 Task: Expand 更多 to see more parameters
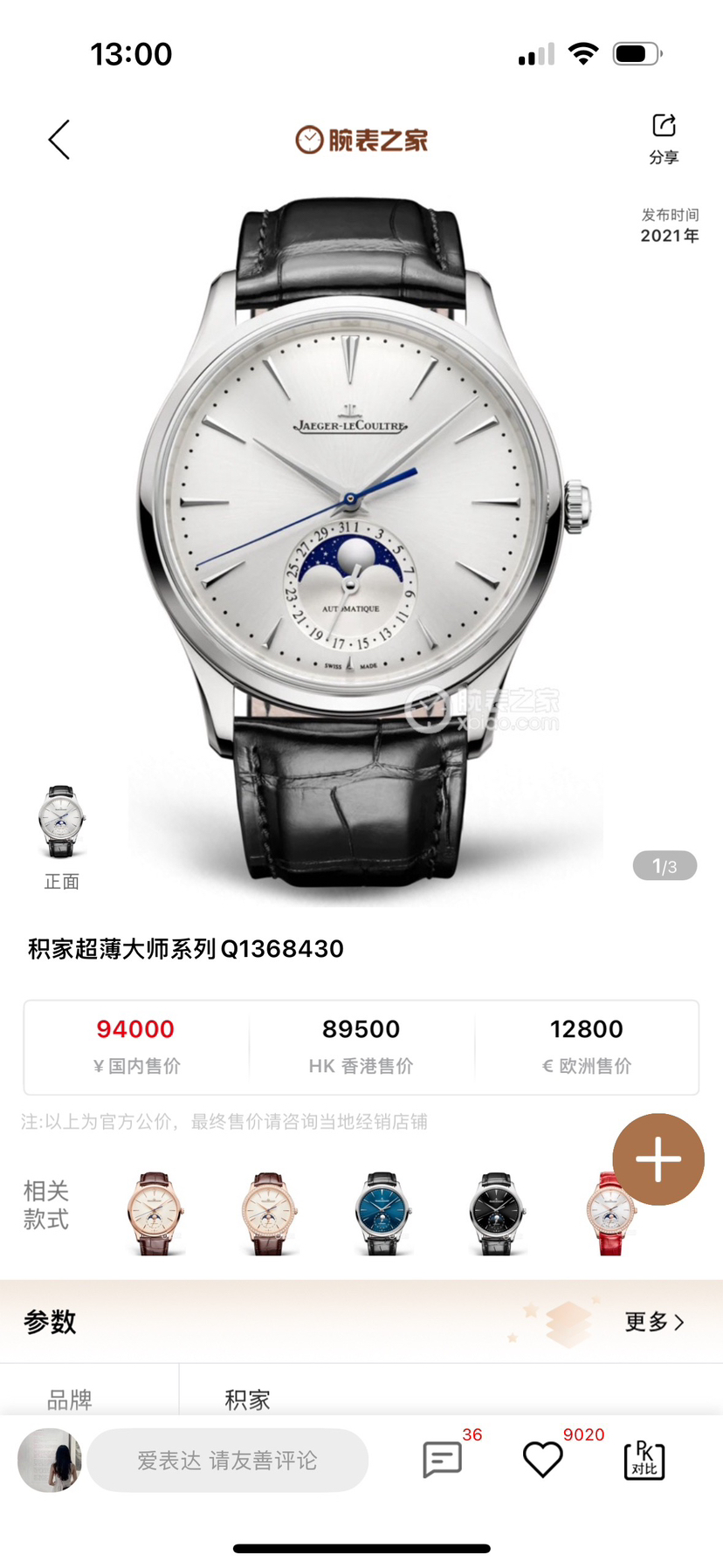[654, 1322]
